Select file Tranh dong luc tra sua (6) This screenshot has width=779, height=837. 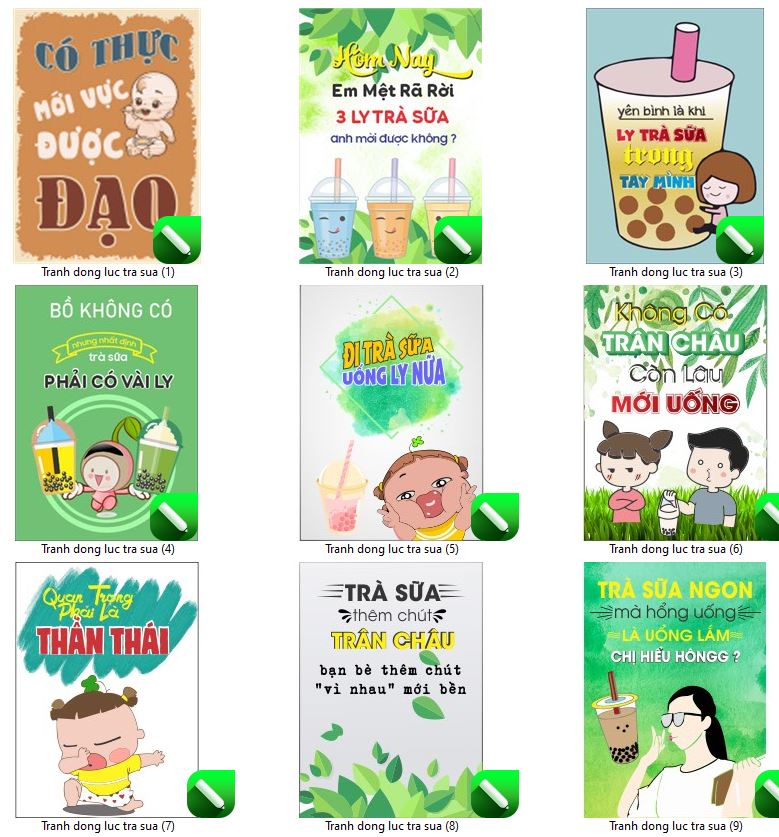(x=675, y=412)
